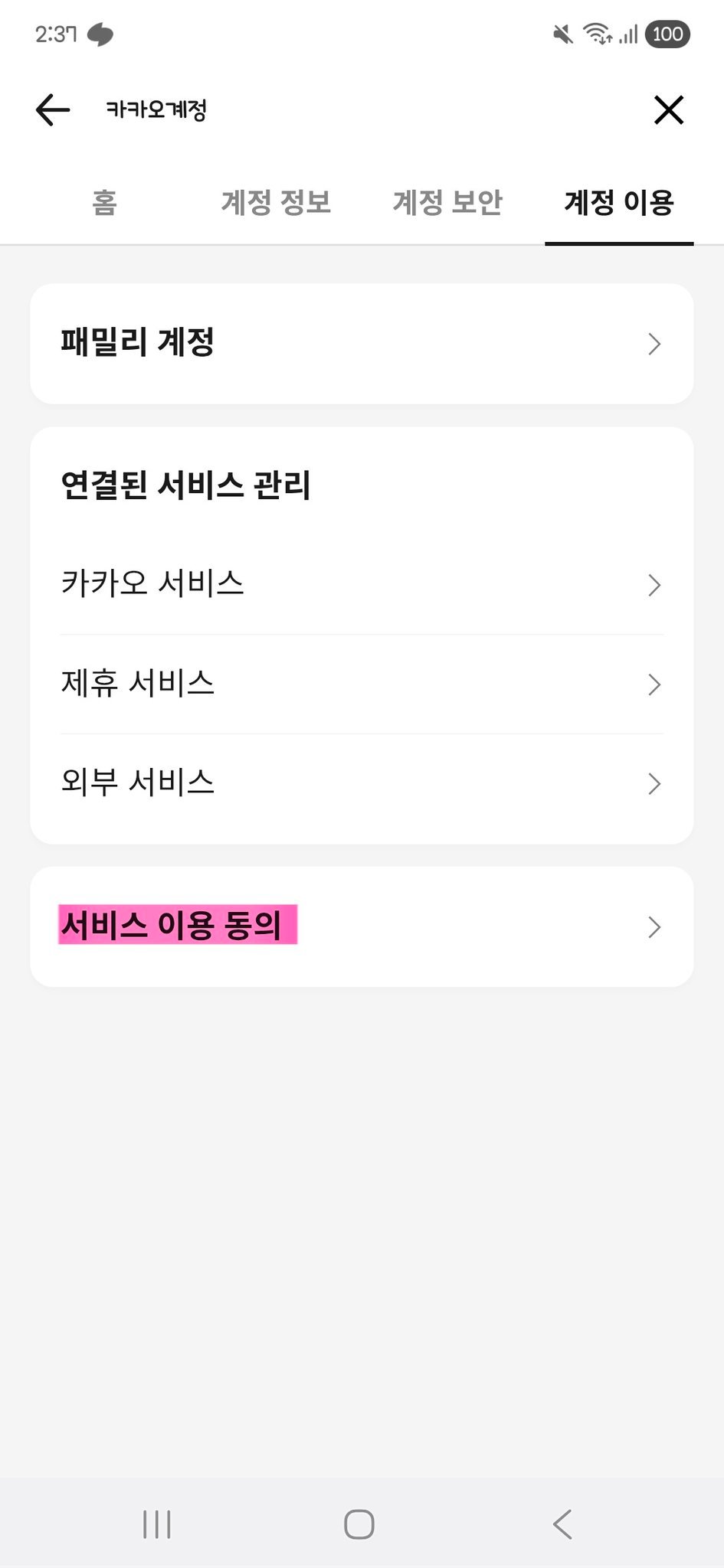Tap the system home button
This screenshot has height=1568, width=724.
[x=359, y=1524]
